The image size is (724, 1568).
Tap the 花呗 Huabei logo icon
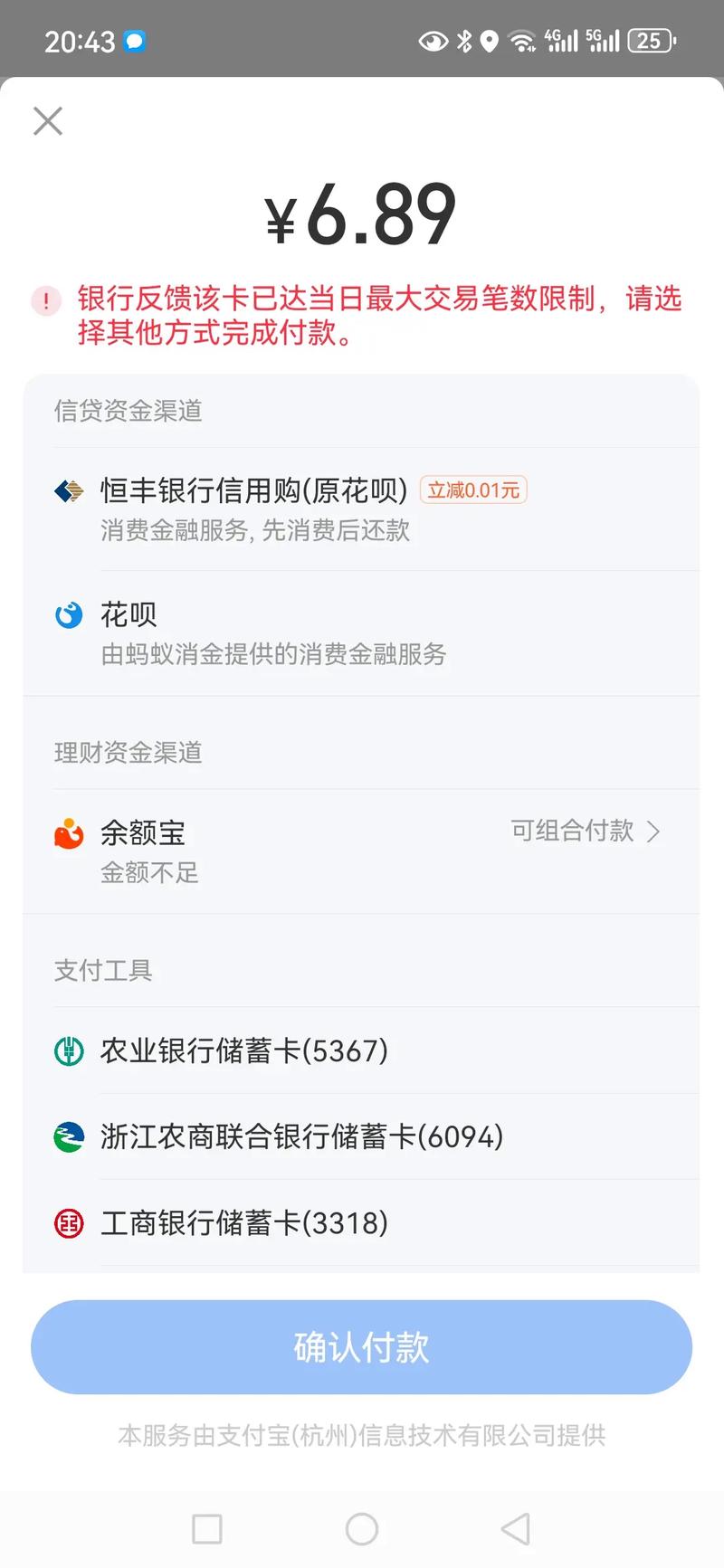click(x=69, y=613)
